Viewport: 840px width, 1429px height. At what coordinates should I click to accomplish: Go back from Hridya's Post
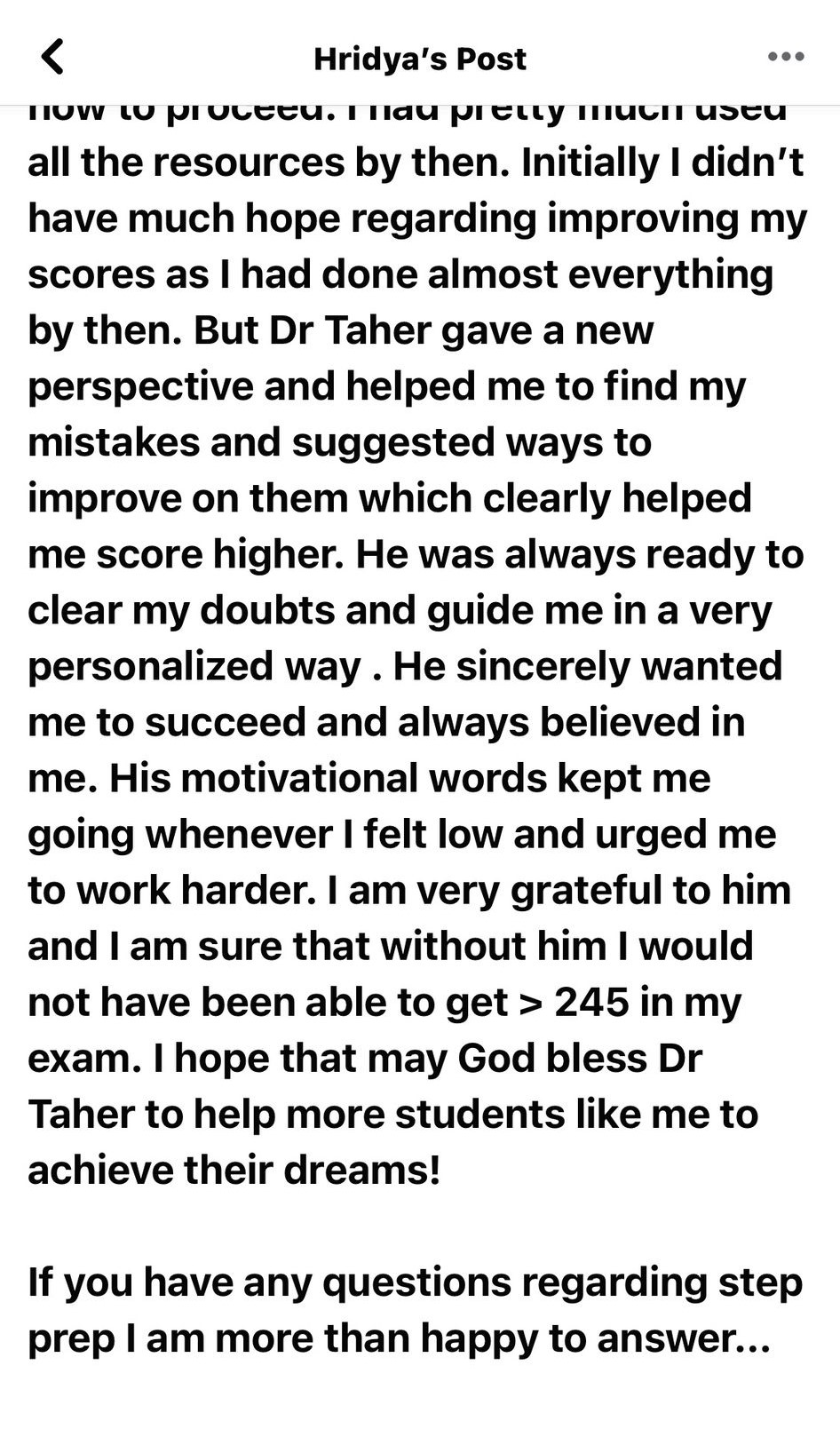tap(53, 58)
